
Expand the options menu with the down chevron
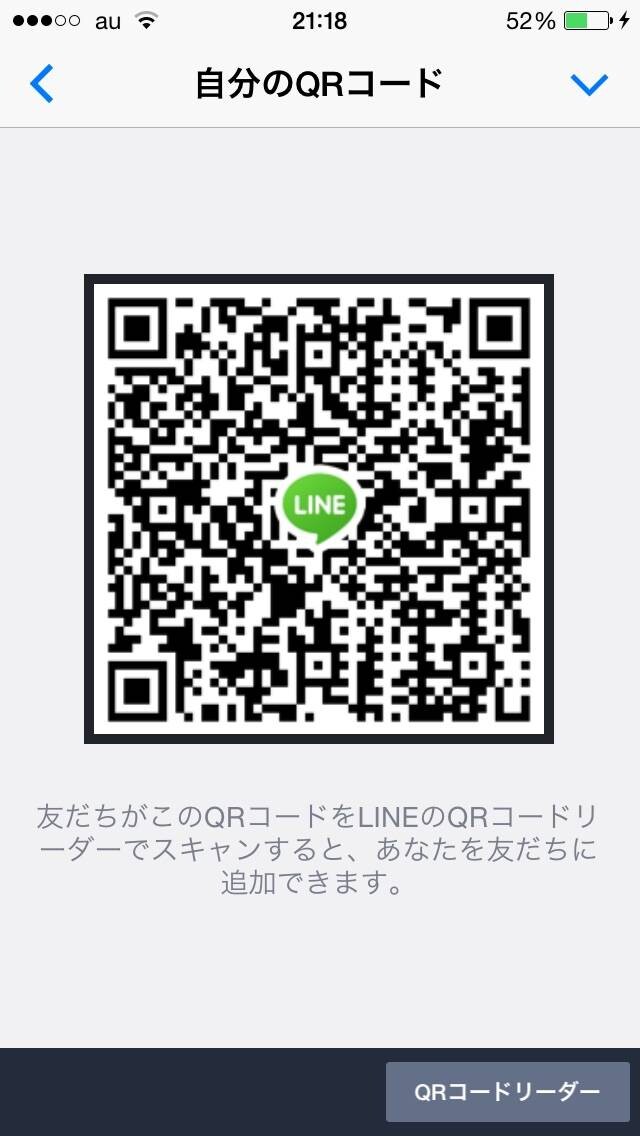tap(589, 85)
